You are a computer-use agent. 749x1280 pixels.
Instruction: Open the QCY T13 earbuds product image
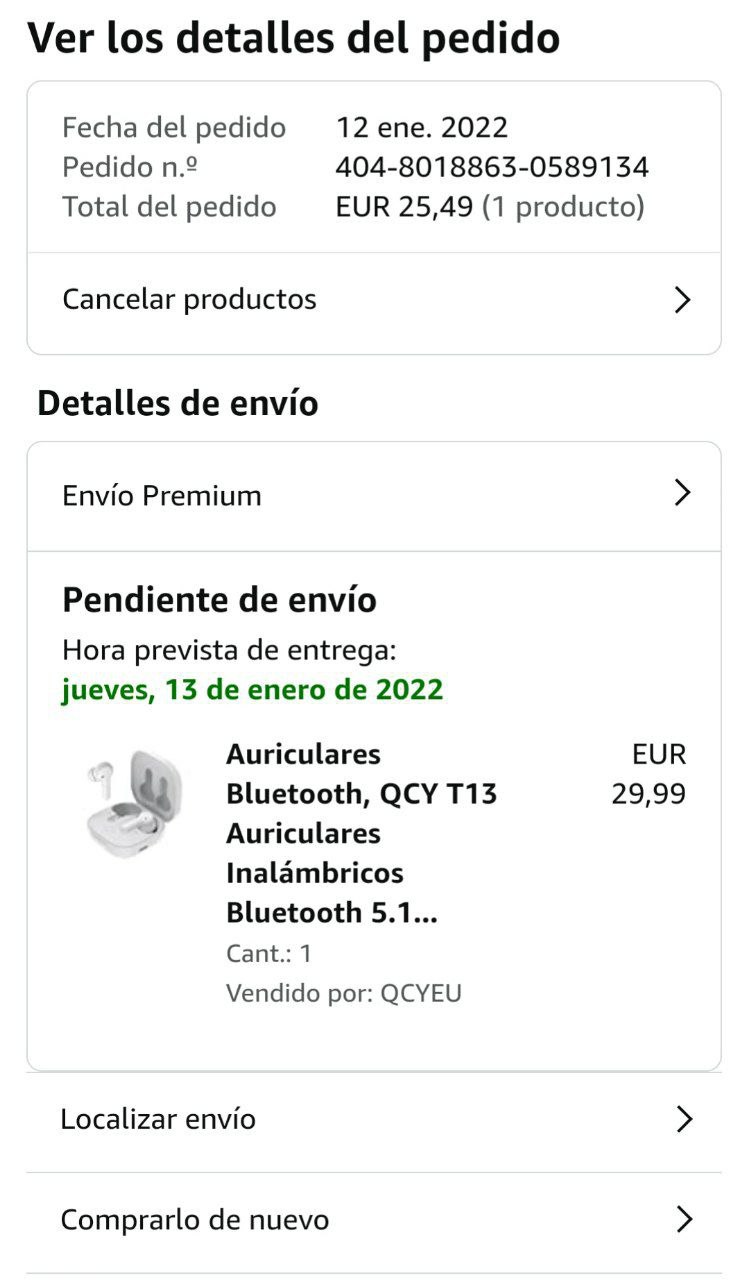(133, 804)
